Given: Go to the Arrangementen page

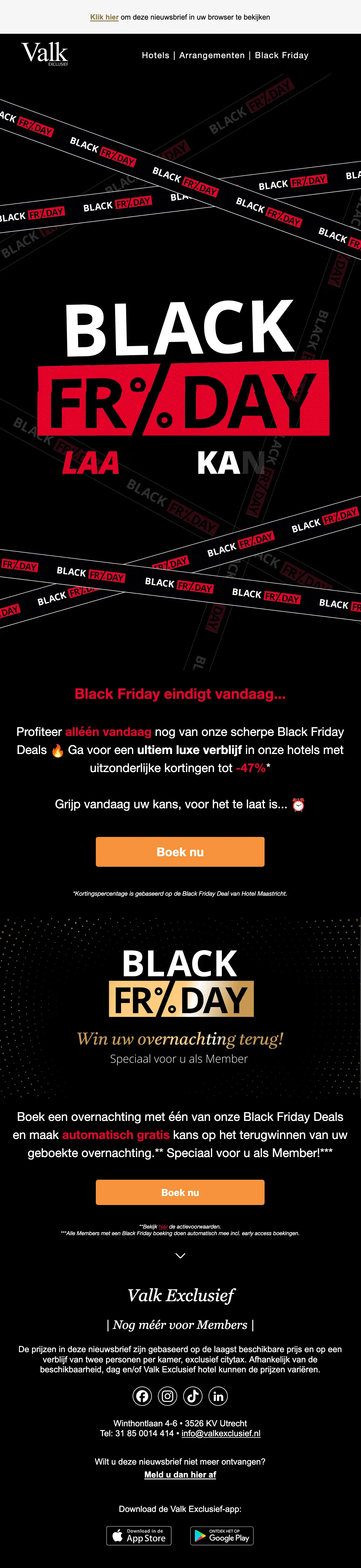Looking at the screenshot, I should pos(212,55).
